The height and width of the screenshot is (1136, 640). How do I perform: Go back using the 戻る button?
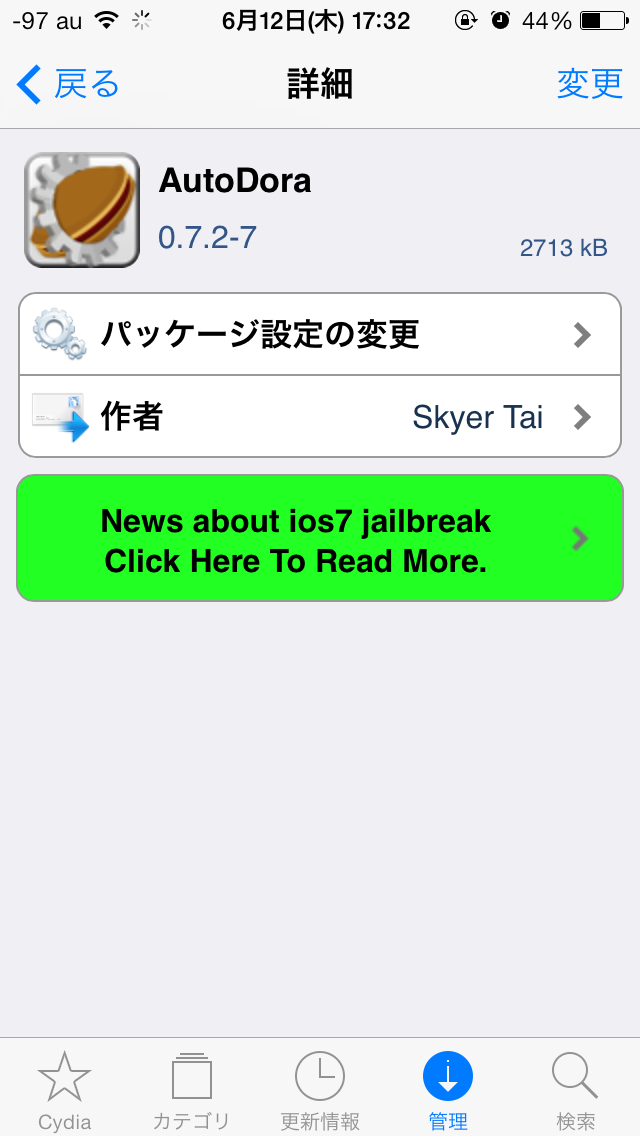(68, 85)
